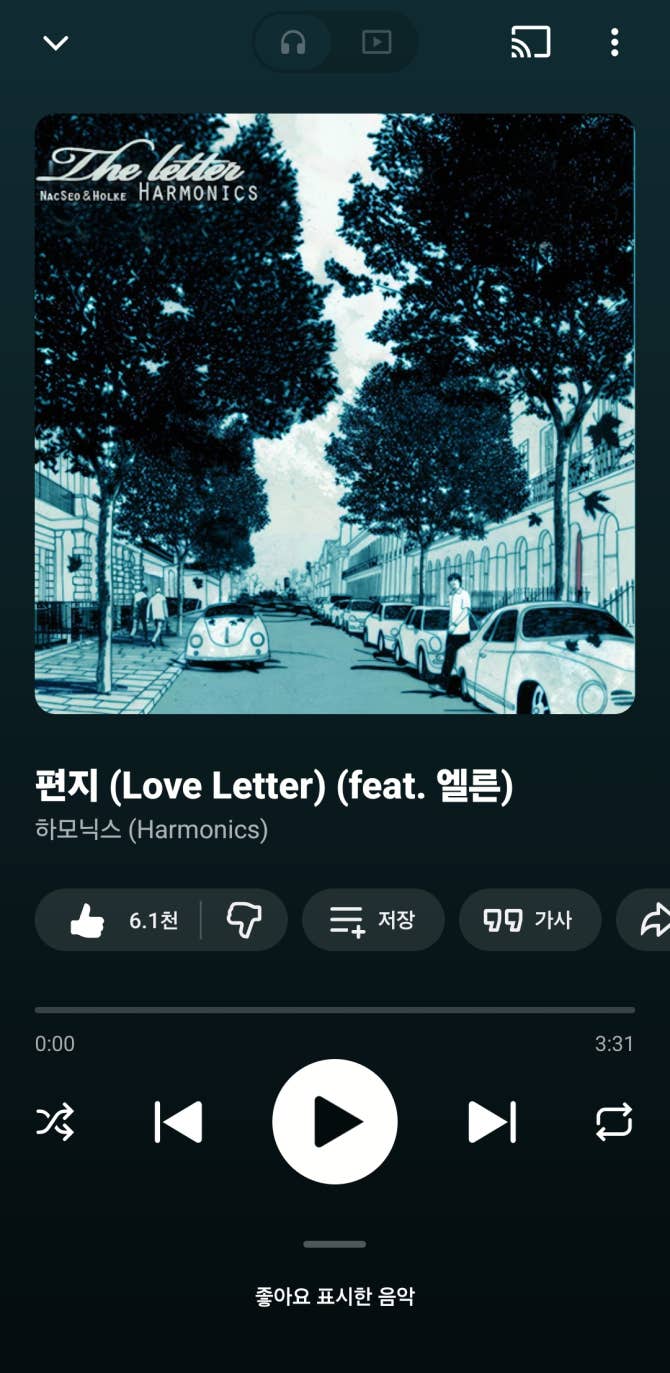Dislike the song with the thumbs down

coord(244,920)
